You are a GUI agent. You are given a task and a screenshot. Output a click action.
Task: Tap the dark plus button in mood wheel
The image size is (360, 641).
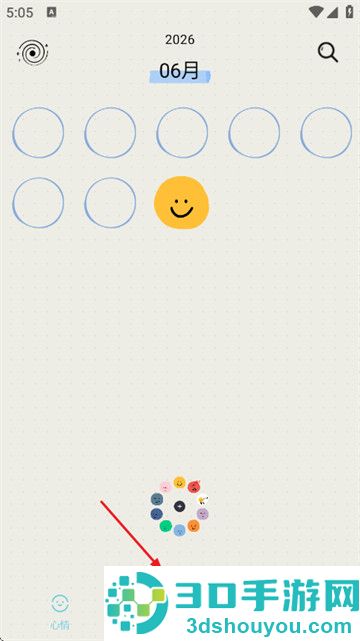179,507
